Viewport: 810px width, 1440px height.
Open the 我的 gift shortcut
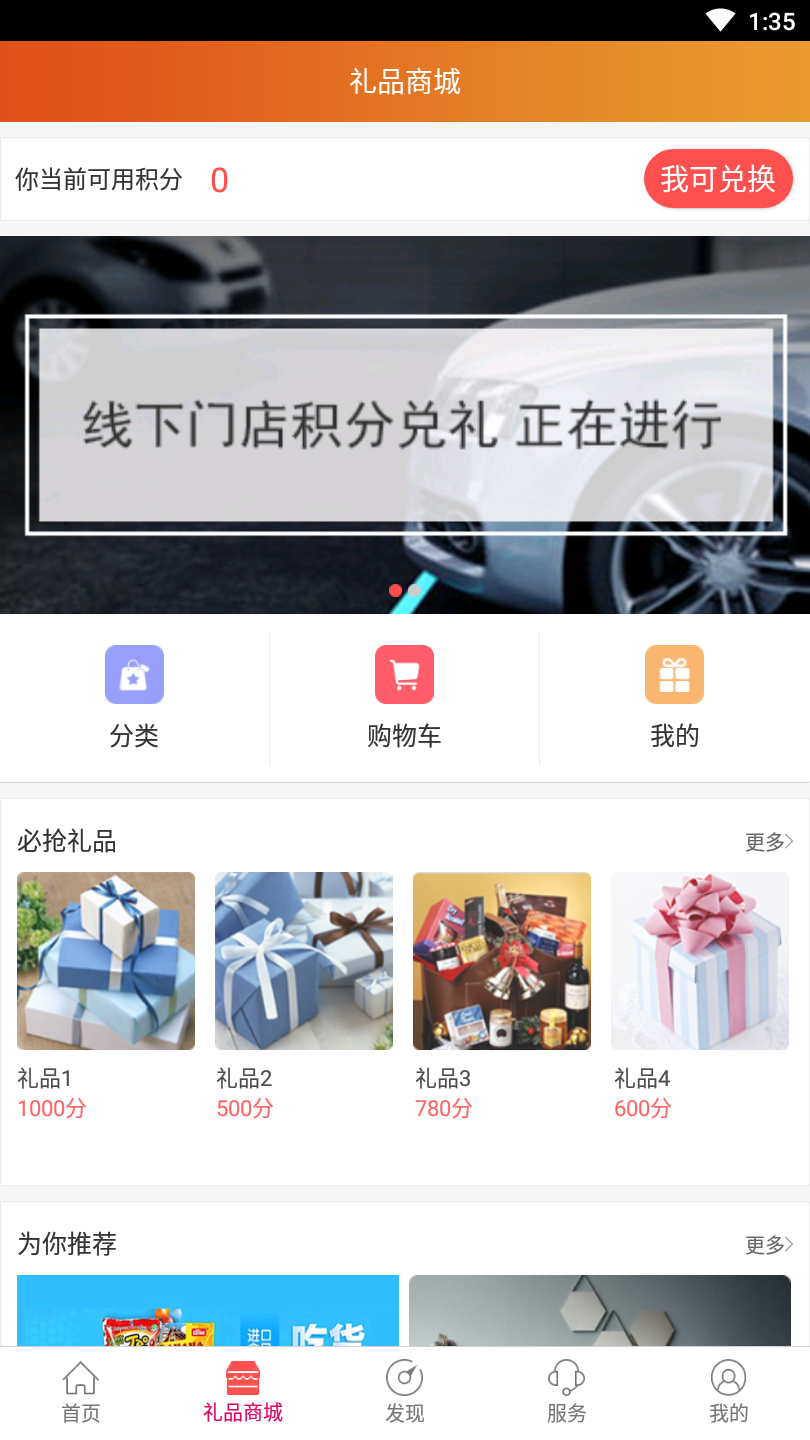tap(674, 697)
